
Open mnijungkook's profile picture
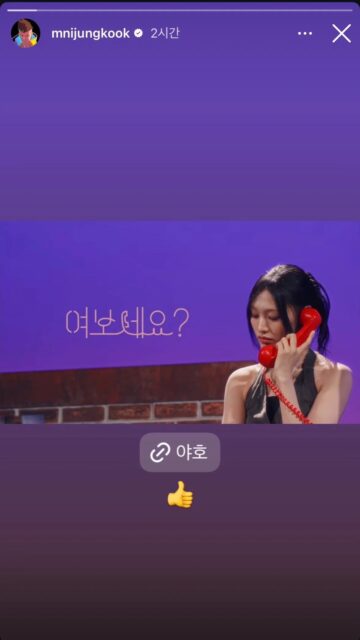pos(25,33)
